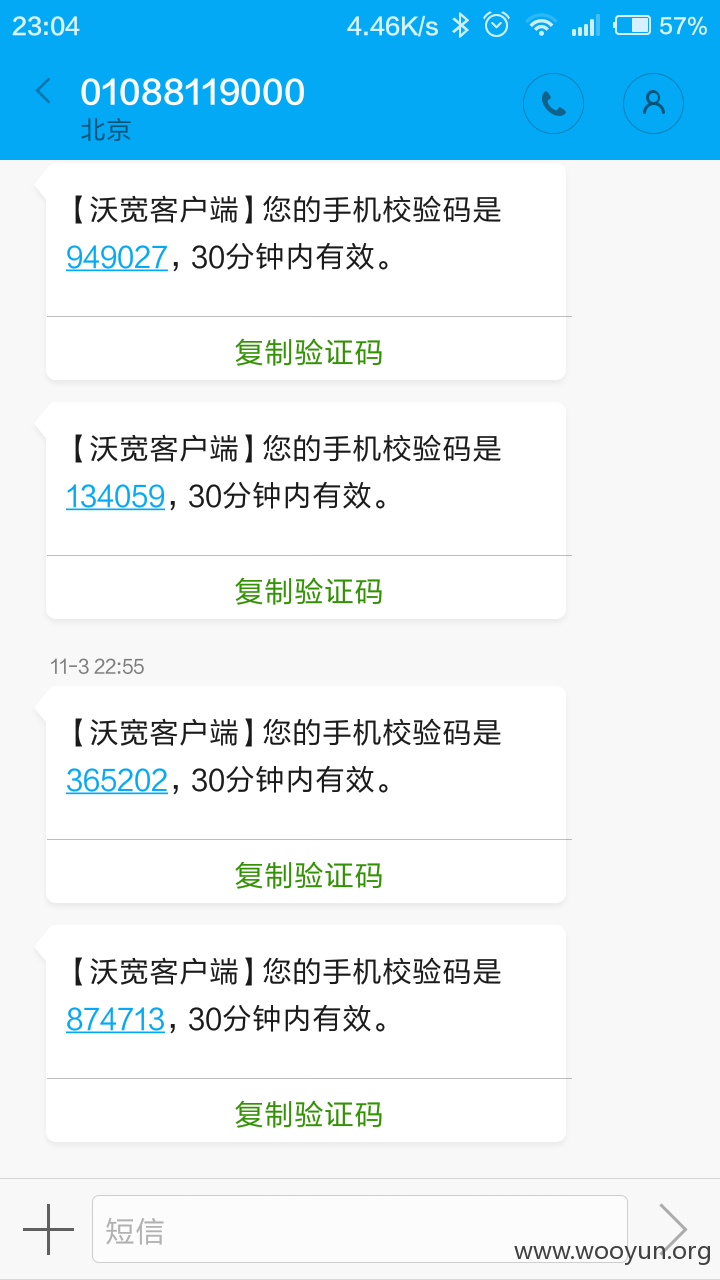Copy verification code under the 134059 message
720x1280 pixels.
(308, 591)
